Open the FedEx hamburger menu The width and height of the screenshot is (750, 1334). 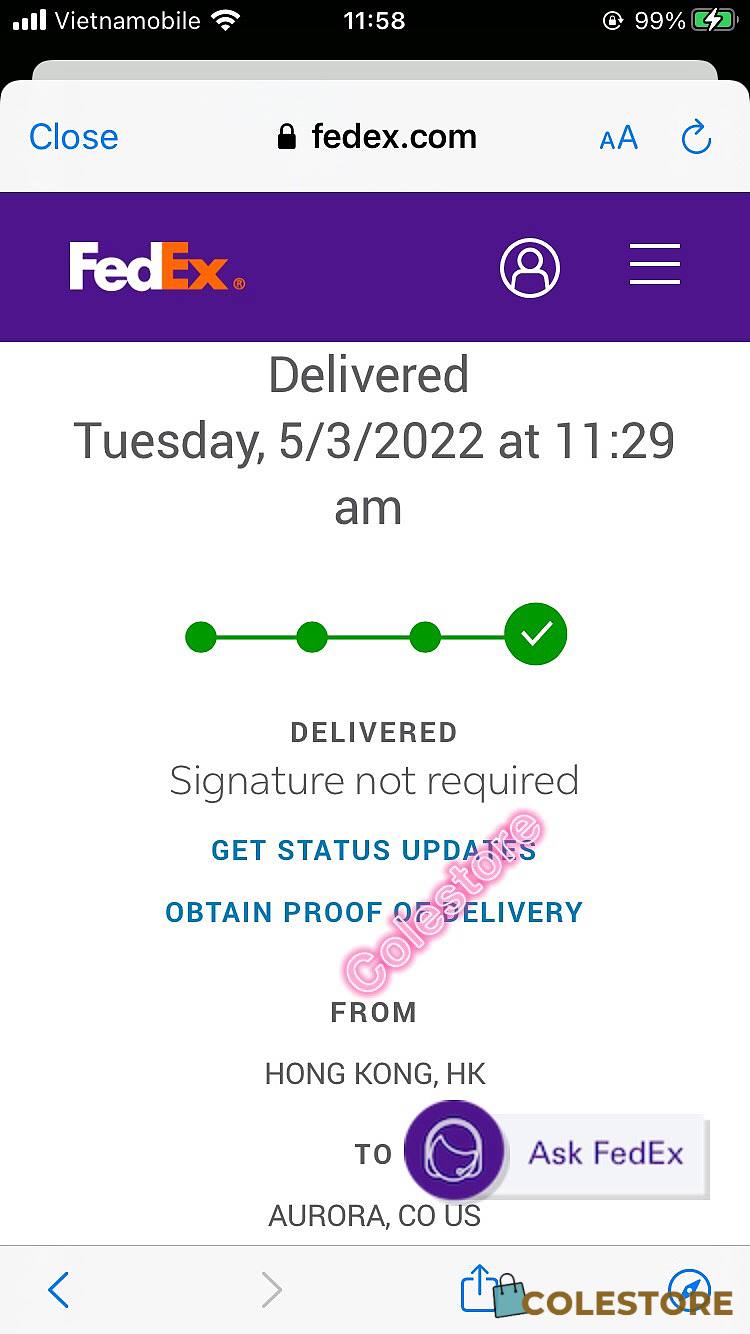click(x=655, y=266)
